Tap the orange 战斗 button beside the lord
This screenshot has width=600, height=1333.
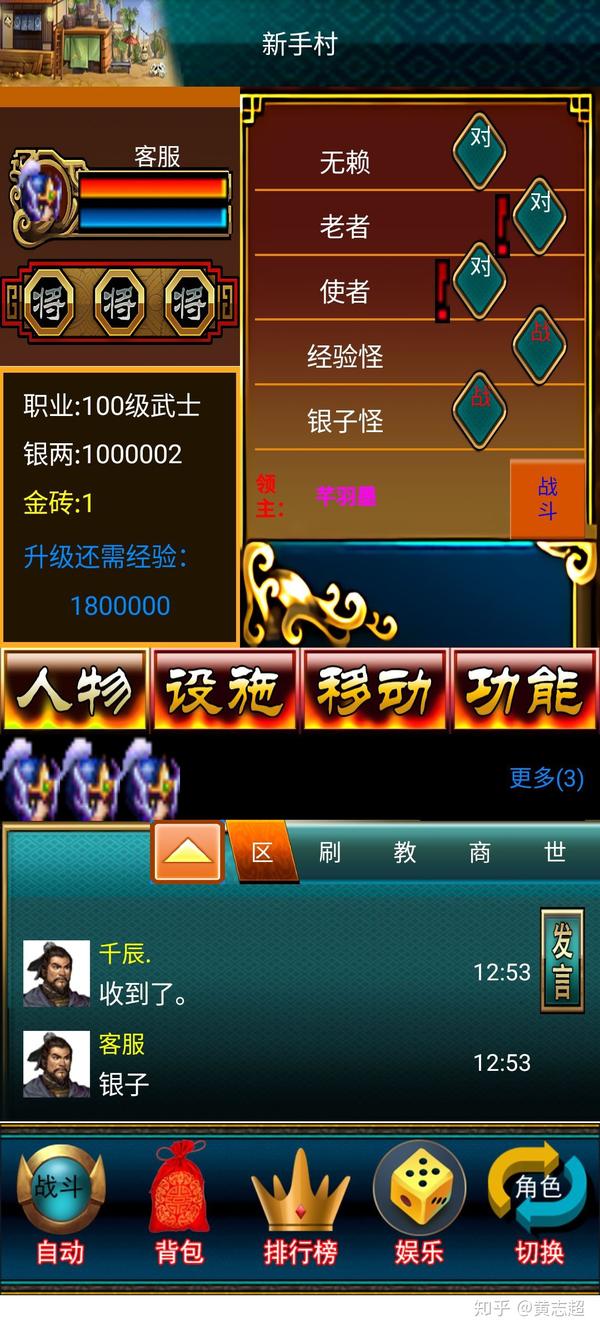[x=547, y=499]
